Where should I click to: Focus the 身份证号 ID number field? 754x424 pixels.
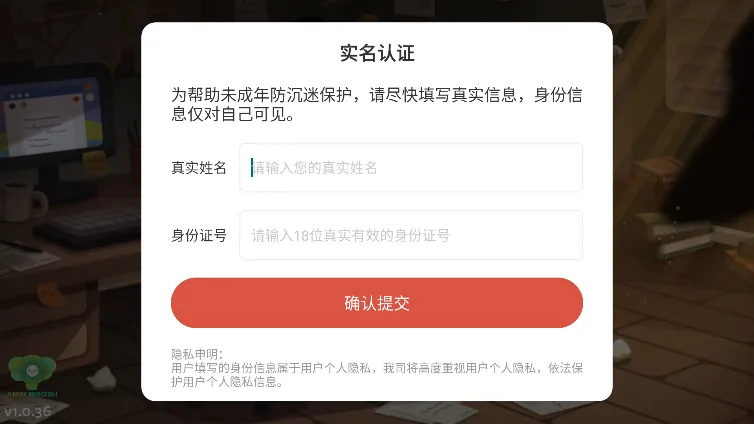click(410, 236)
